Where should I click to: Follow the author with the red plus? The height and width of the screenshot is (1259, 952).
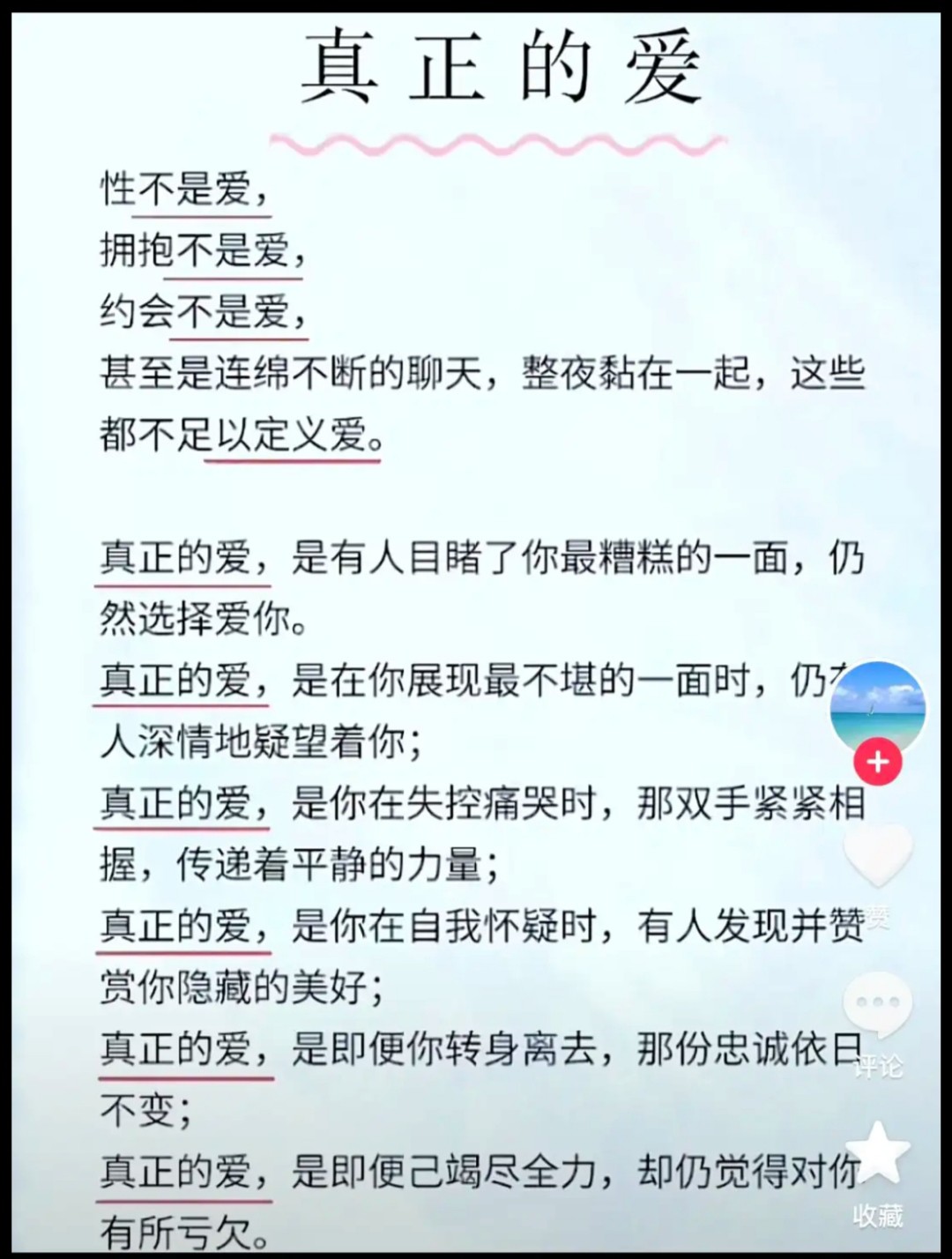pyautogui.click(x=877, y=762)
